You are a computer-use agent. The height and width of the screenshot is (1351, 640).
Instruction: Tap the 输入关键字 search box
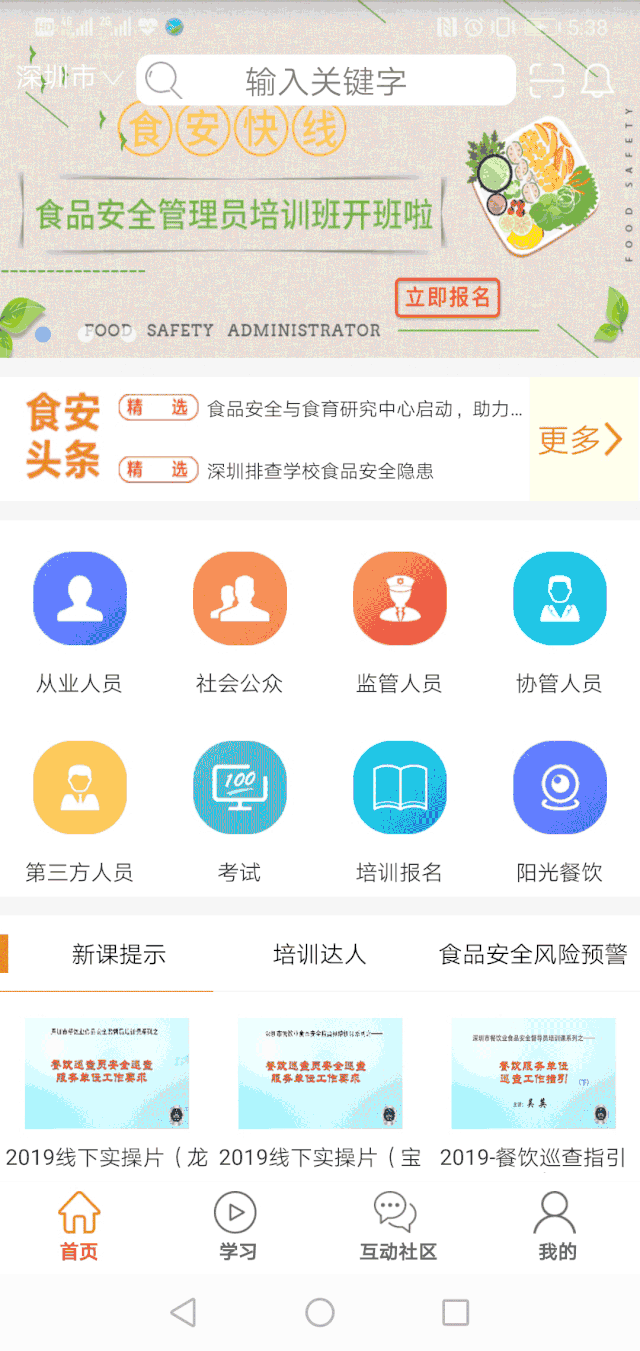pos(326,81)
